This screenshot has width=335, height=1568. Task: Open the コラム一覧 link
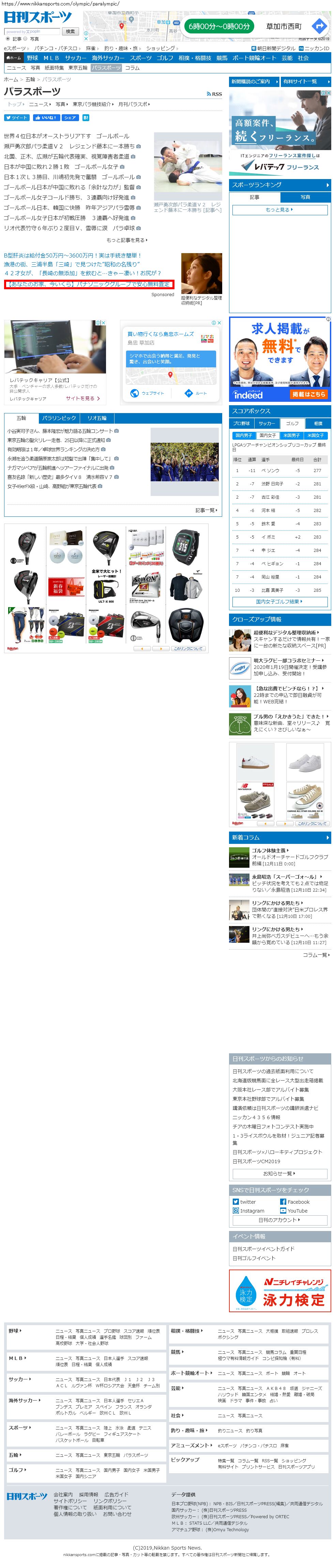[316, 954]
